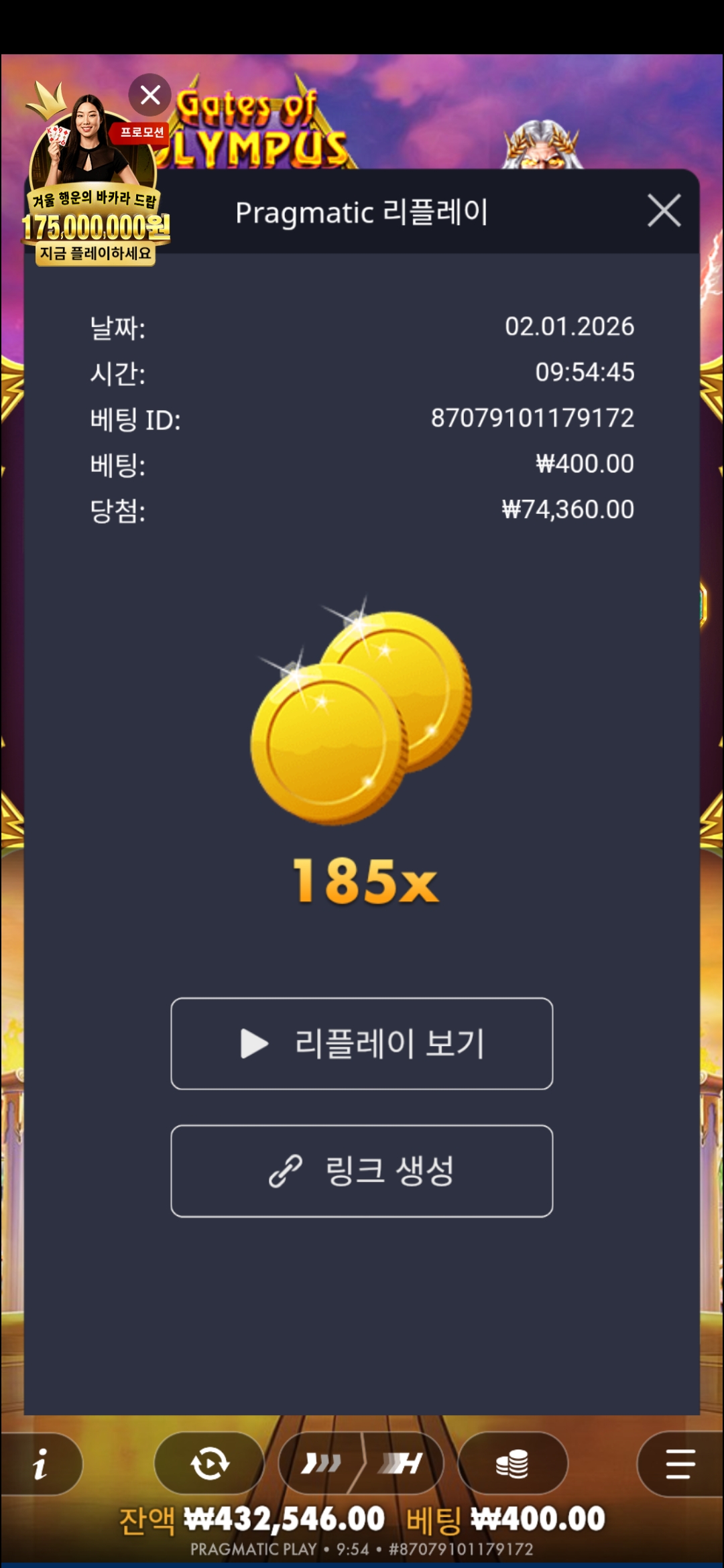This screenshot has height=1568, width=724.
Task: Open the hamburger menu
Action: coord(680,1463)
